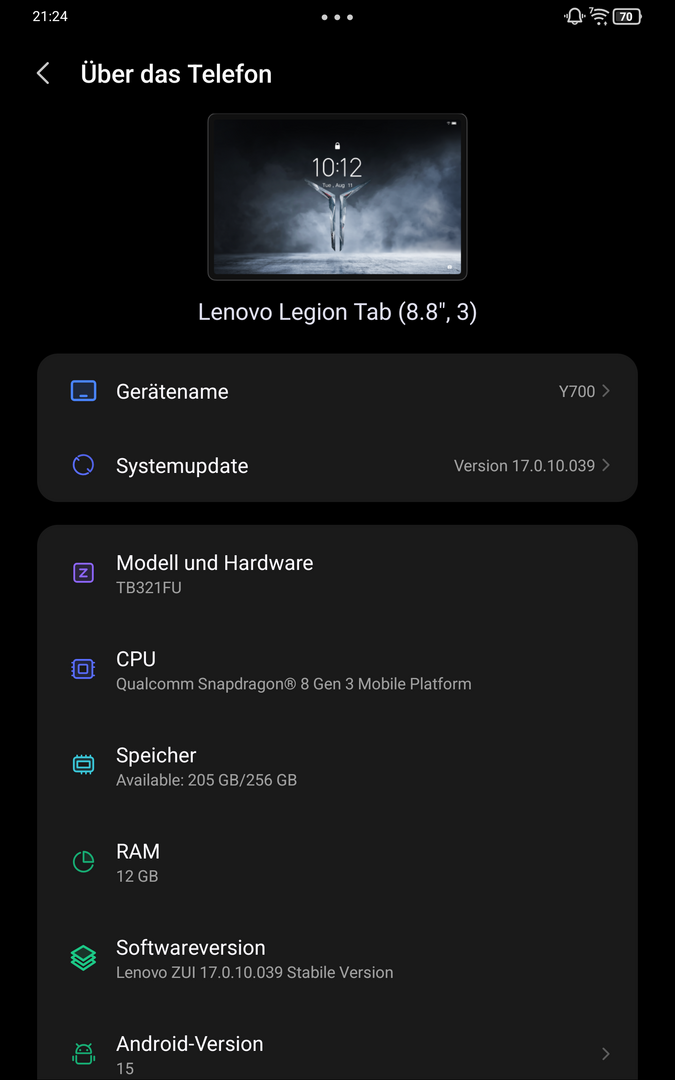Open Systemupdate version details

pos(337,466)
